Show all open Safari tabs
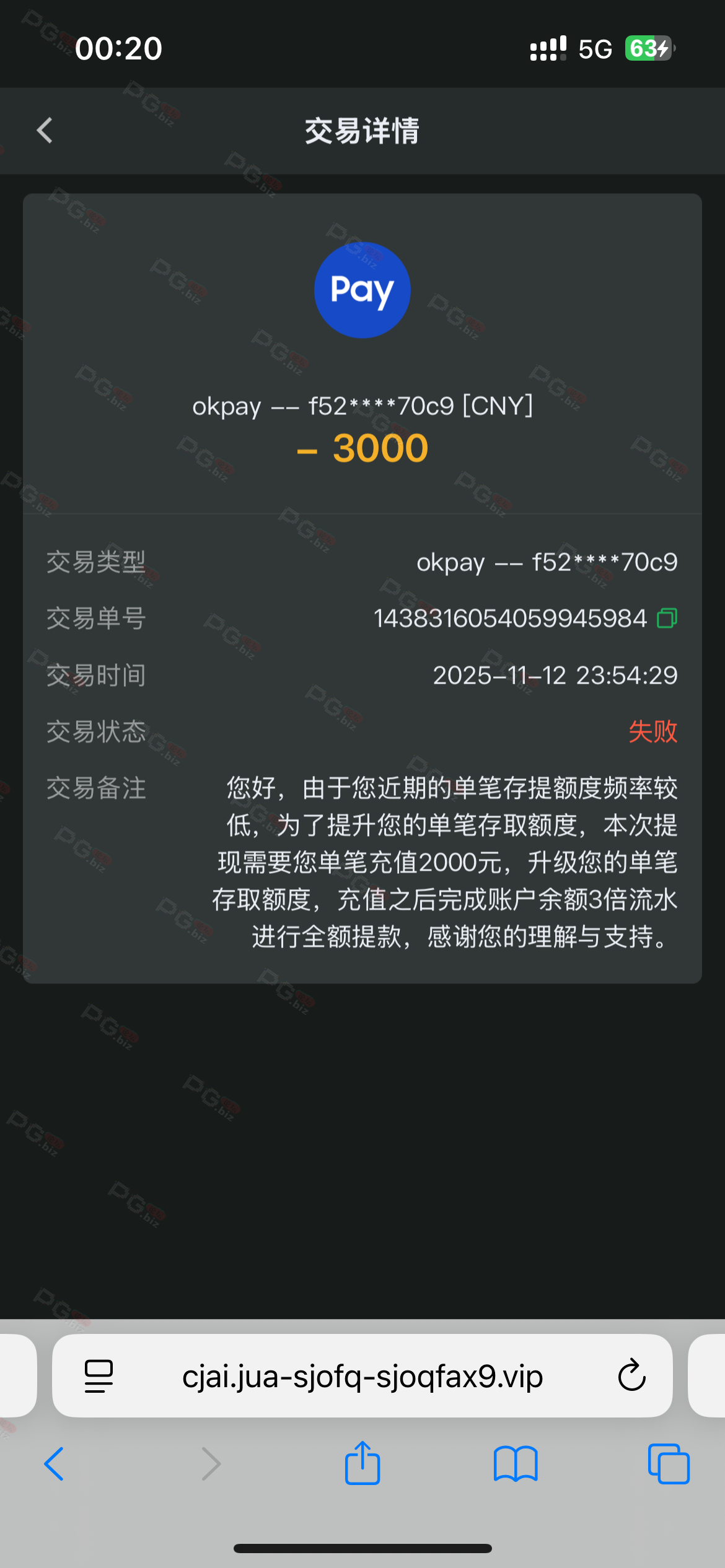Screen dimensions: 725x1568 click(669, 1464)
